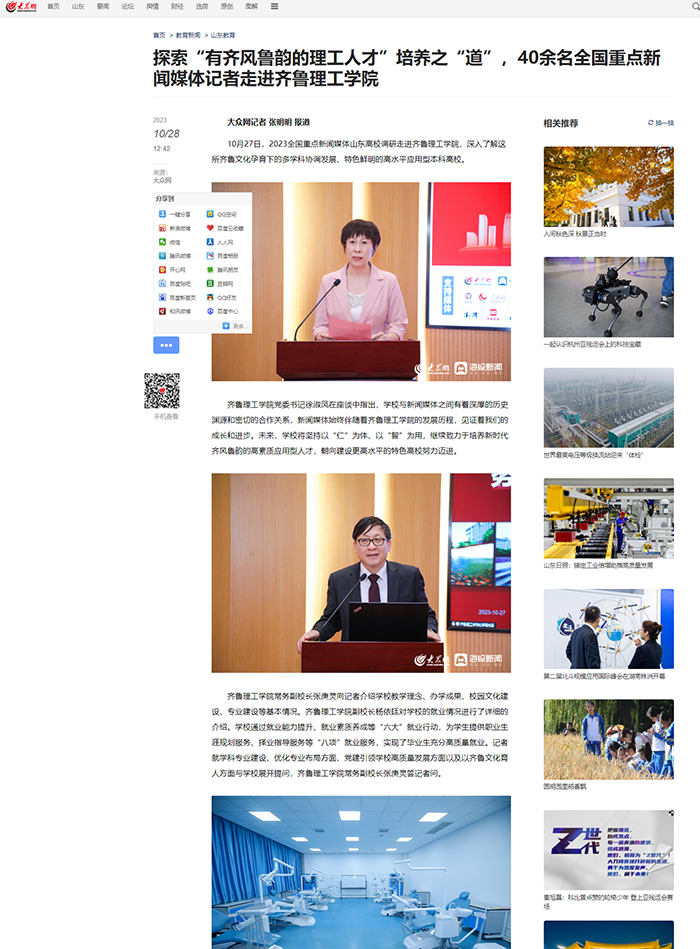Open the autumn scenery recommended story
This screenshot has height=949, width=700.
(608, 186)
